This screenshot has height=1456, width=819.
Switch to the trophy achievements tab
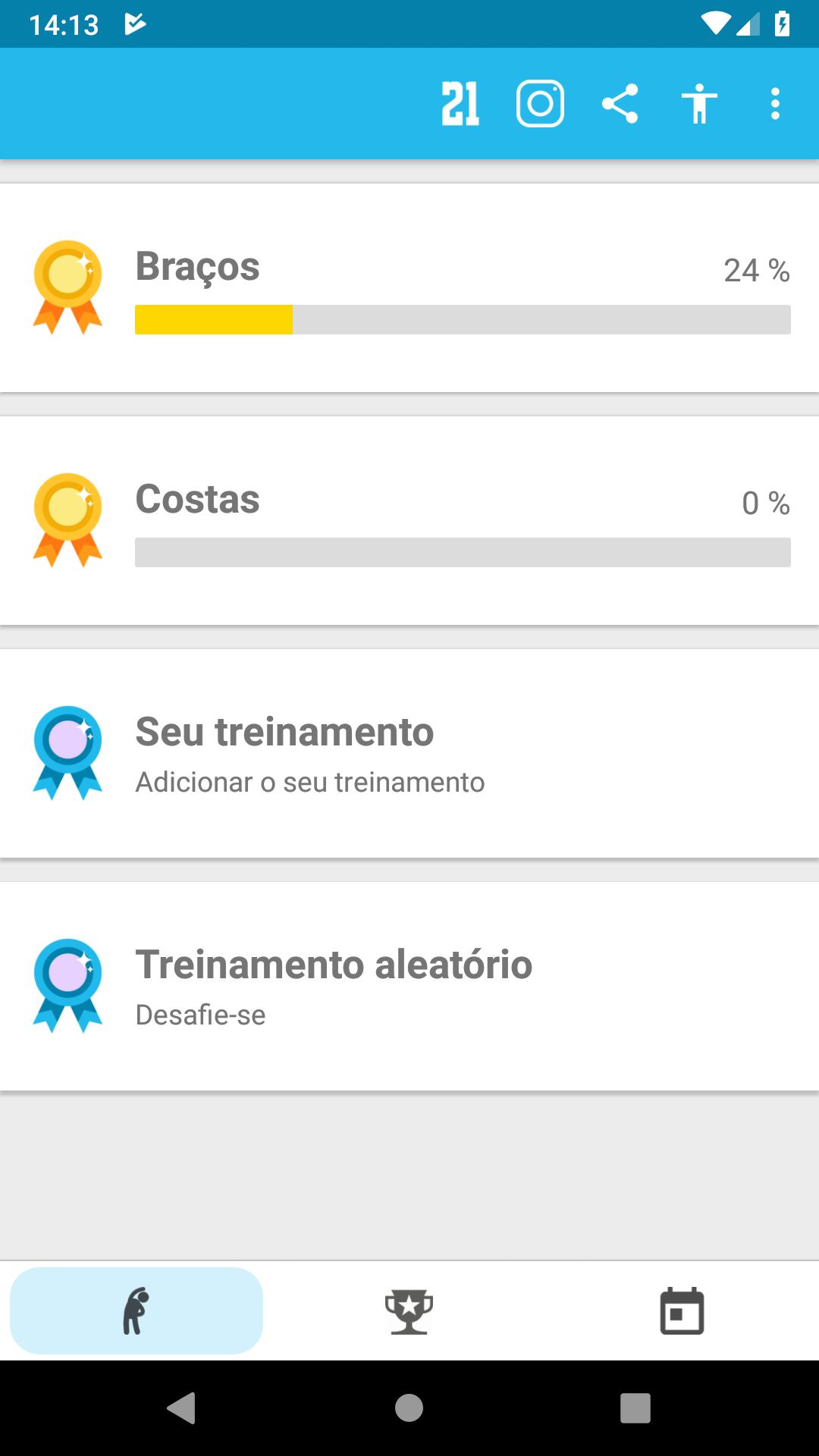pos(409,1311)
